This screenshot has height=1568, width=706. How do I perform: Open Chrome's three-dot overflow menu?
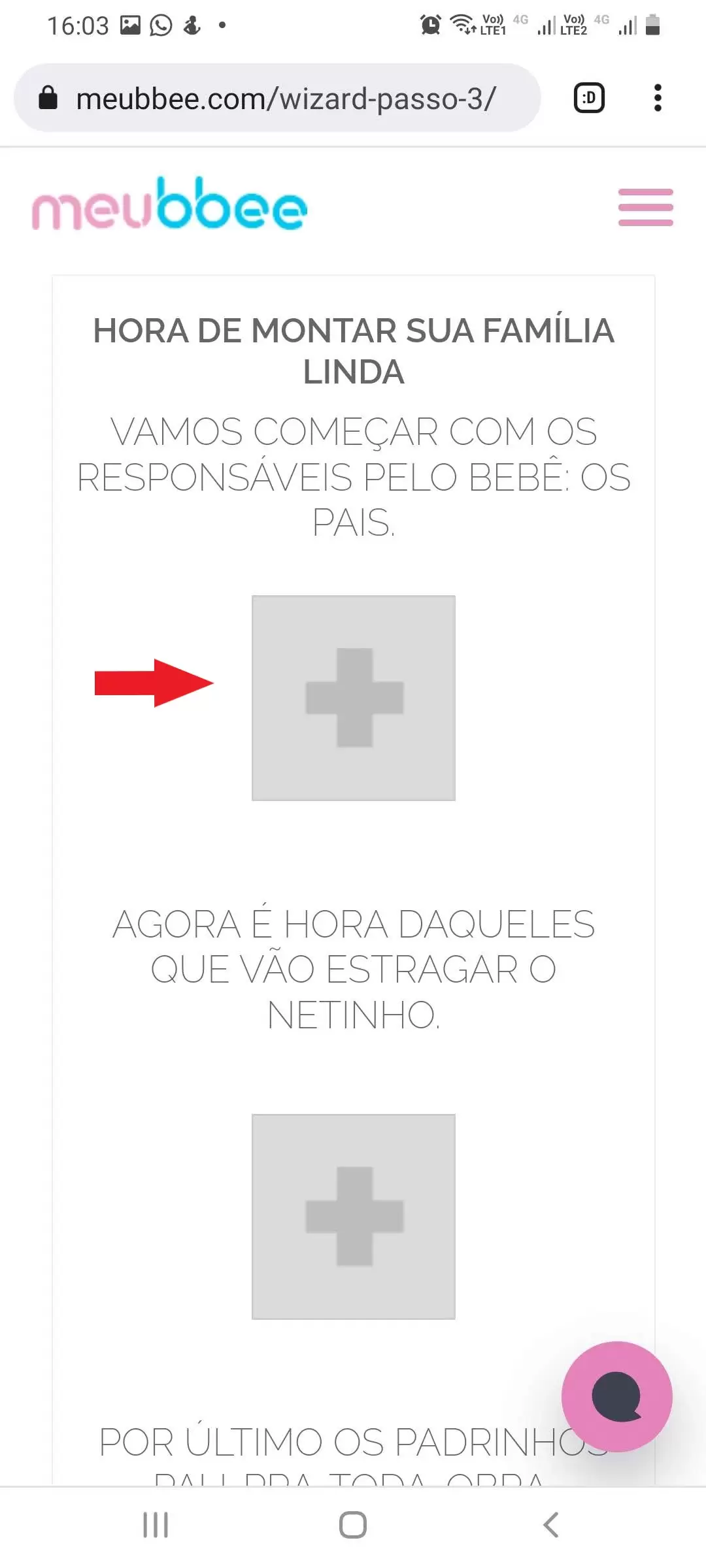[x=658, y=99]
